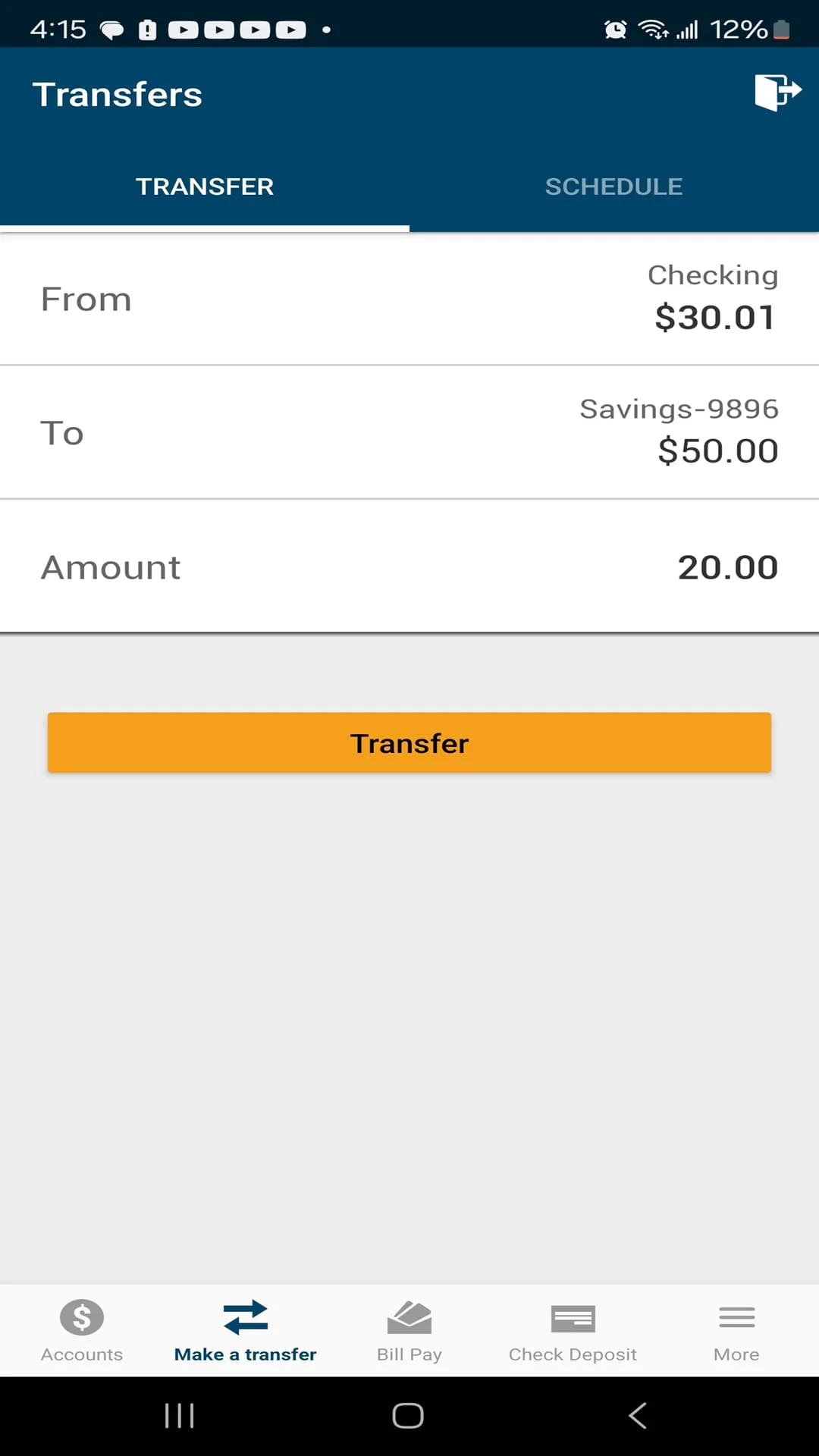Tap the Android back button
The height and width of the screenshot is (1456, 819).
click(x=638, y=1413)
